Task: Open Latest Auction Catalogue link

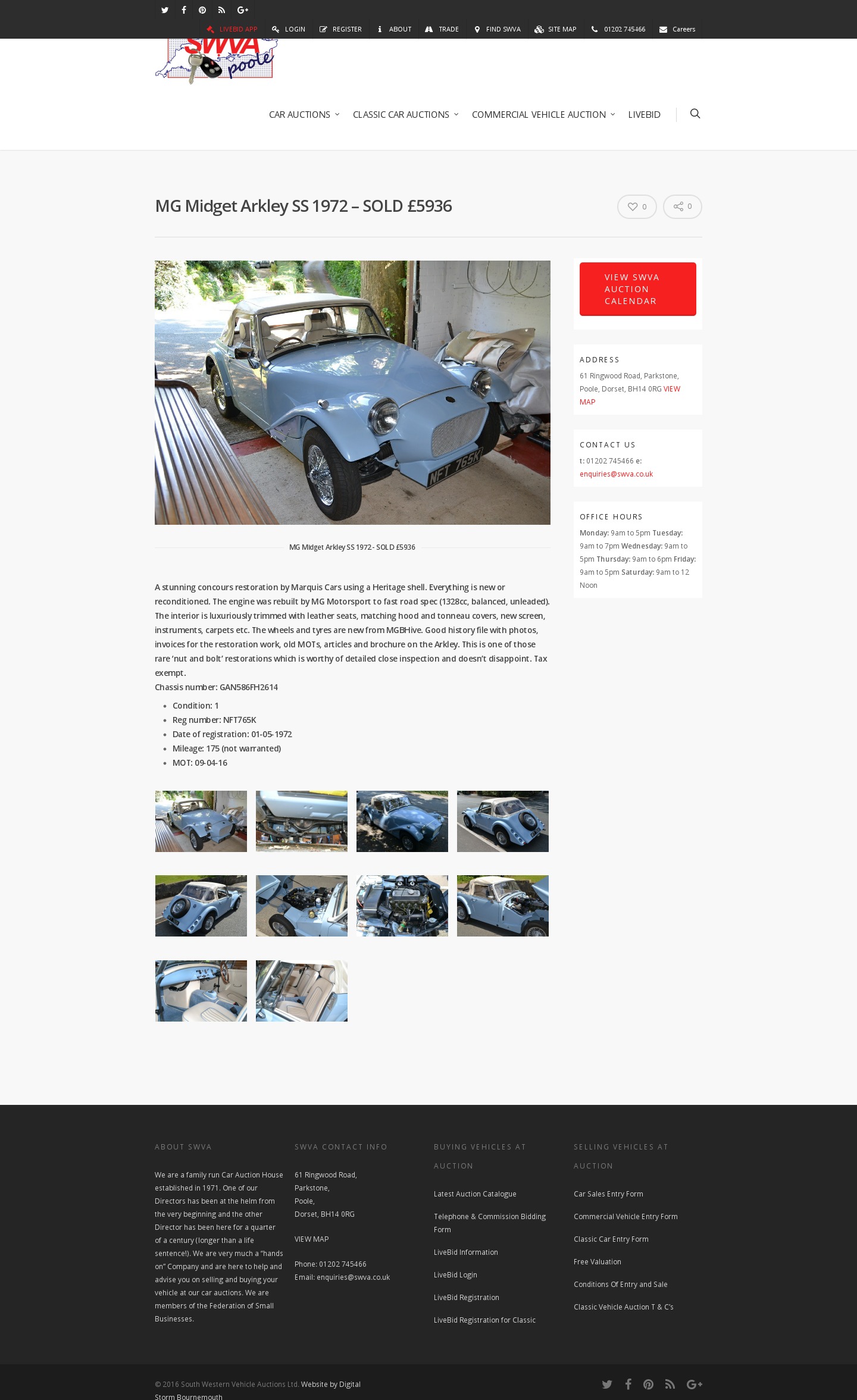Action: click(x=474, y=1194)
